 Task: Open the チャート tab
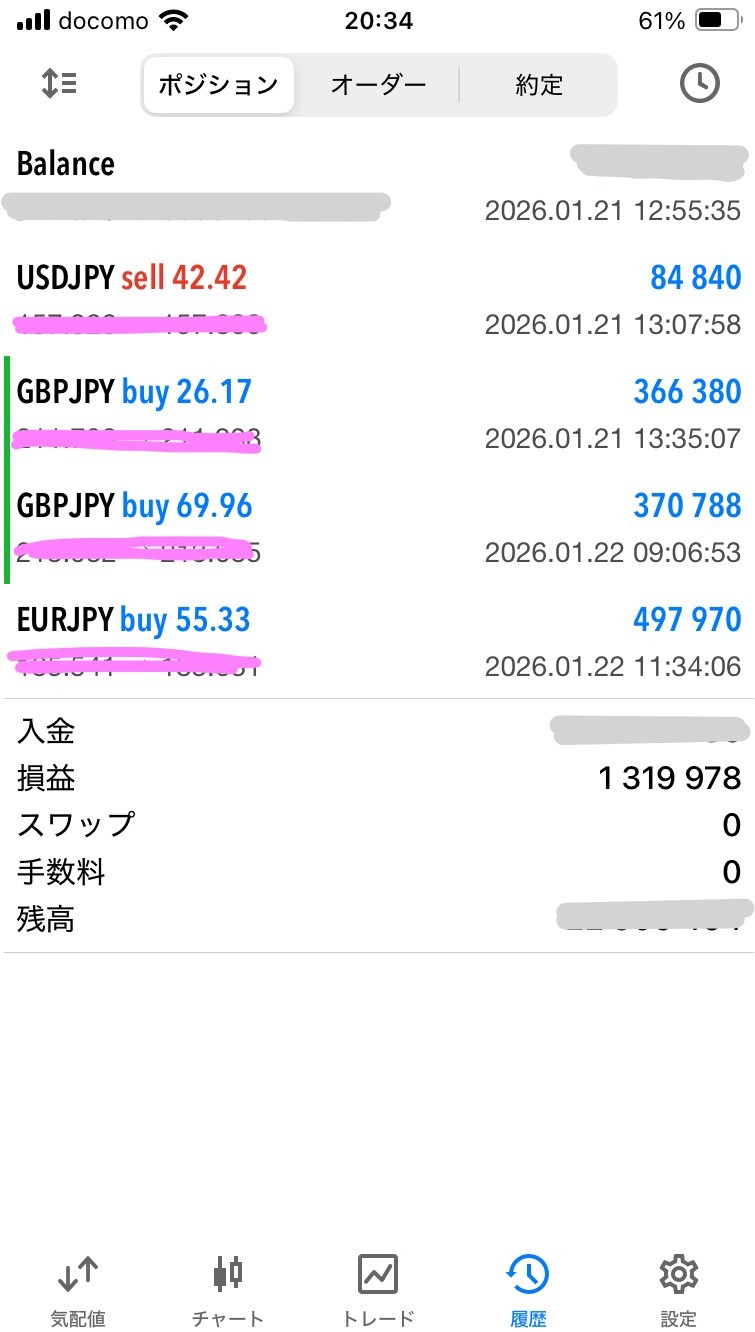[227, 1288]
